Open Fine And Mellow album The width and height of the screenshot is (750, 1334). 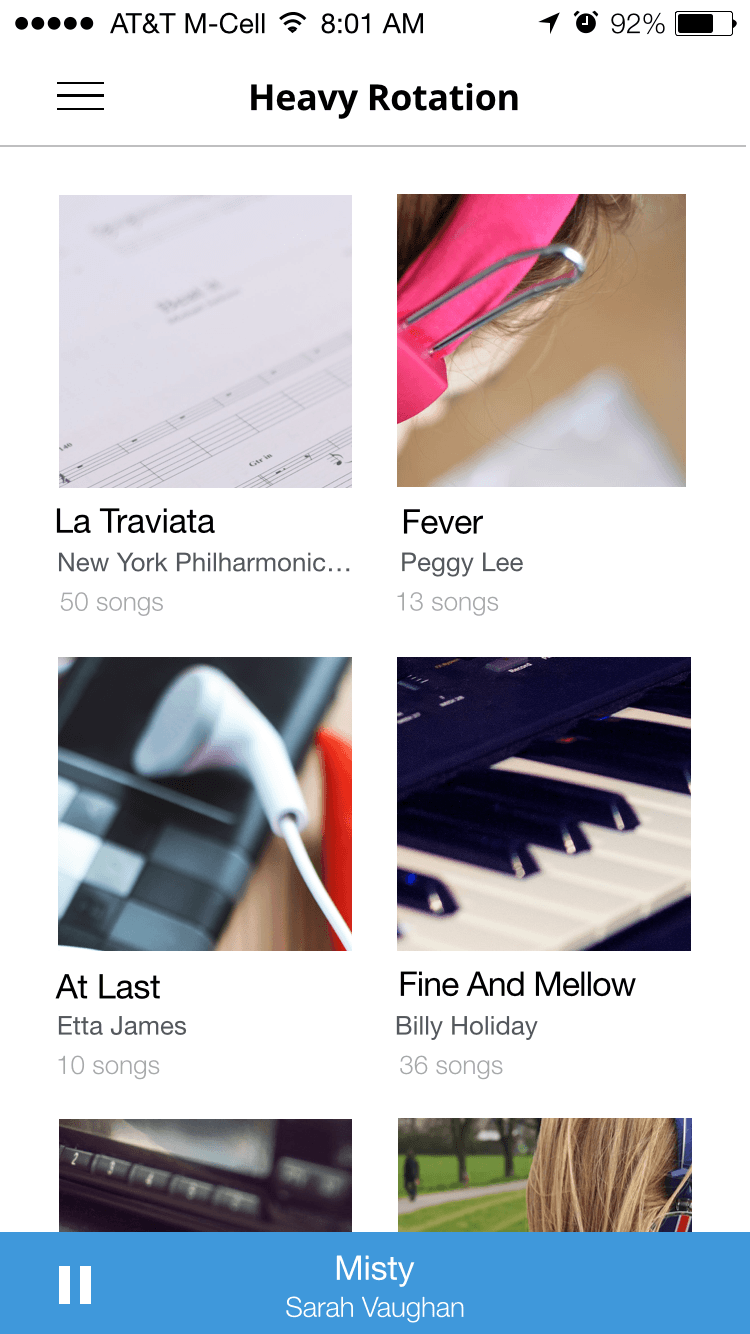tap(543, 803)
